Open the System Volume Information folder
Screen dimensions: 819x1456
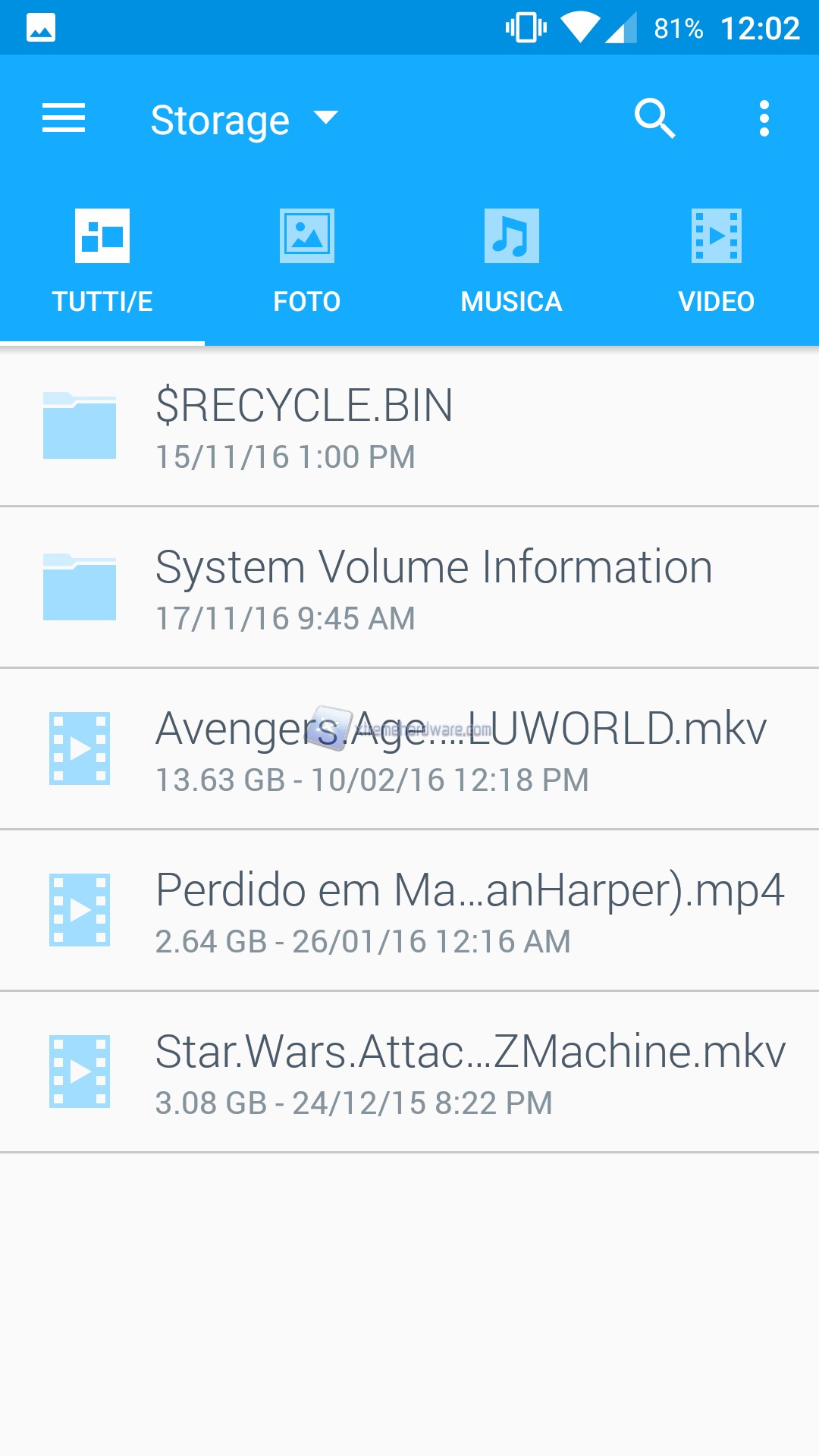coord(409,588)
